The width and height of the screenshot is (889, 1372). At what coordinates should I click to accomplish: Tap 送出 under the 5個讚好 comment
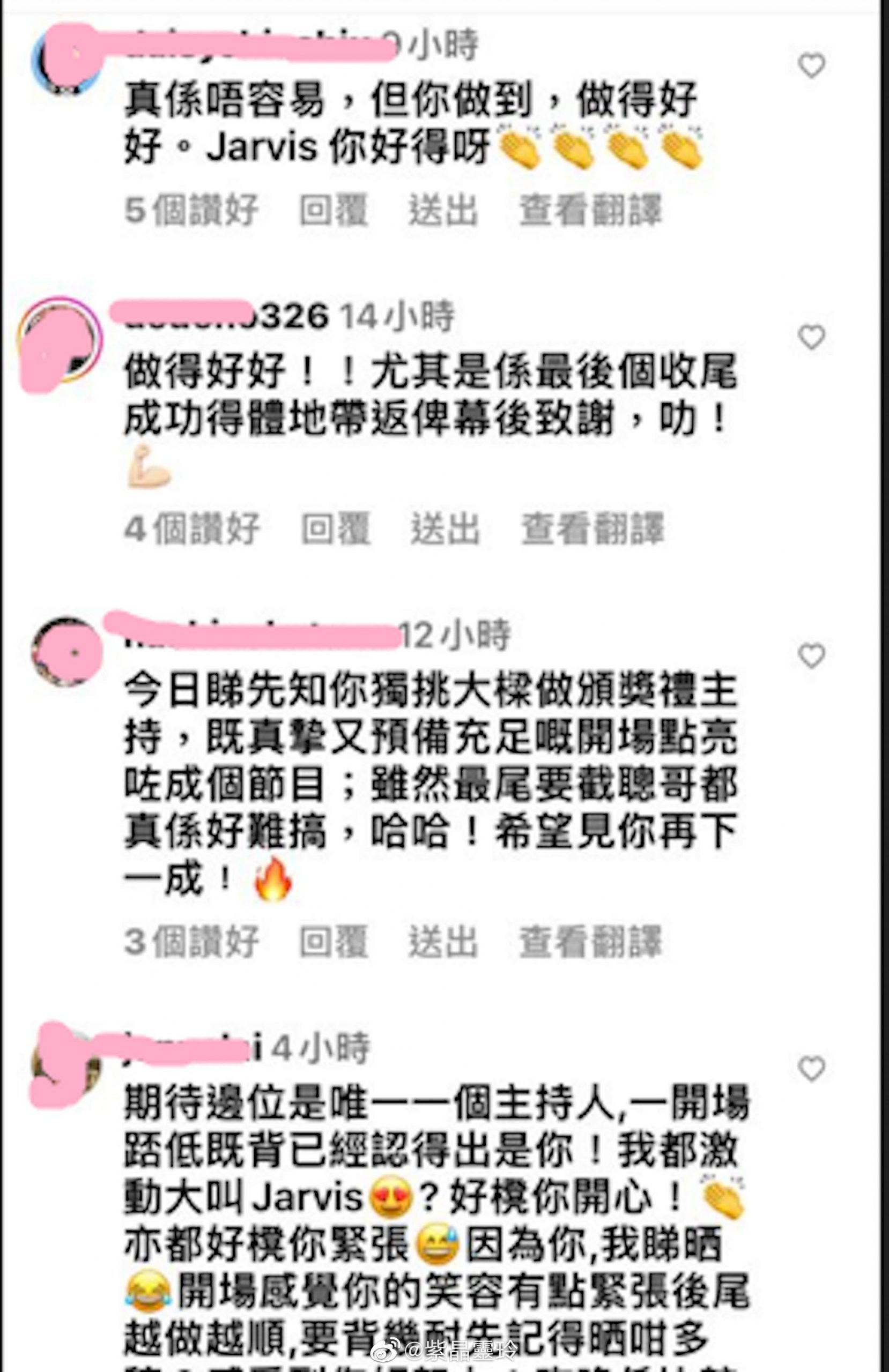point(443,209)
